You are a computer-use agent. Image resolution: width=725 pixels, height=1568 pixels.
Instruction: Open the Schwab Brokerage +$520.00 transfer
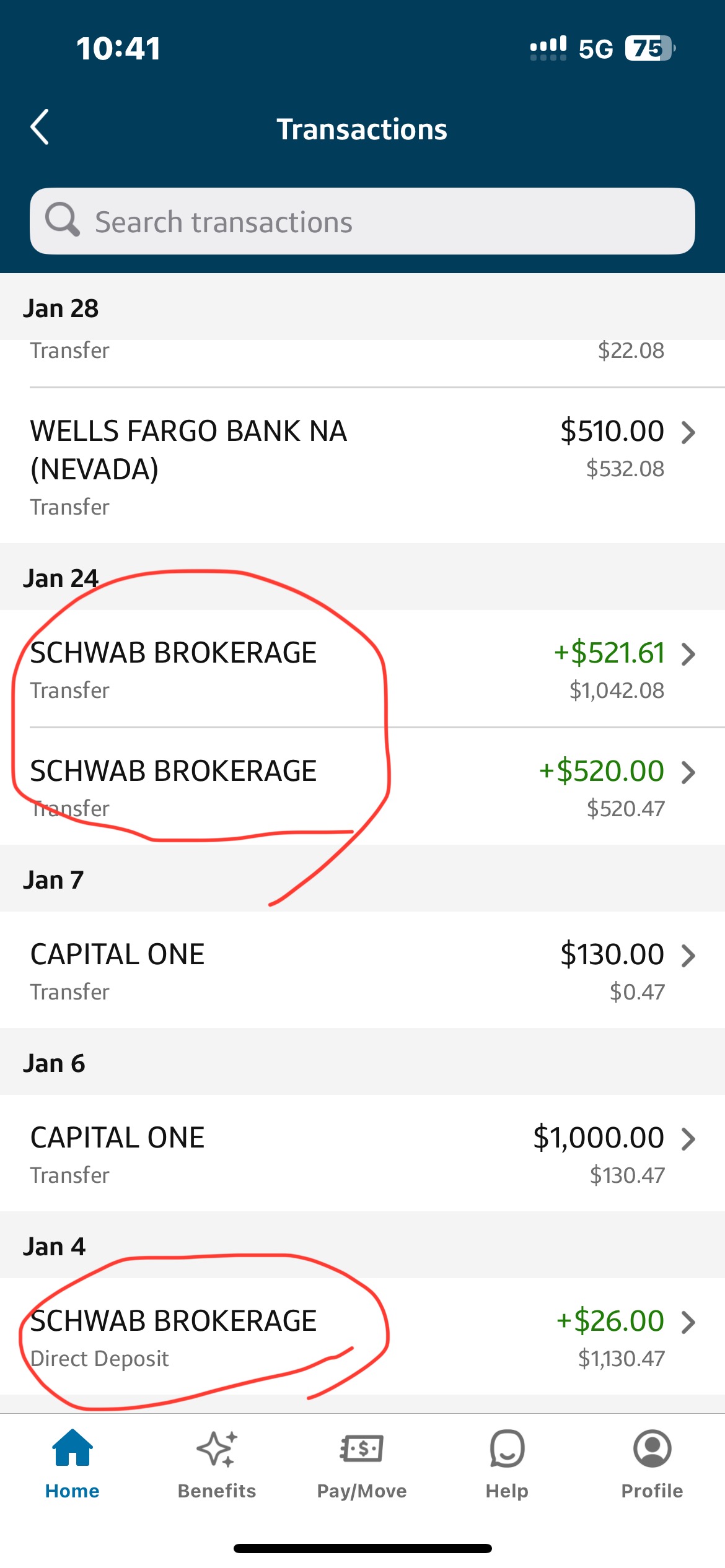pyautogui.click(x=362, y=786)
